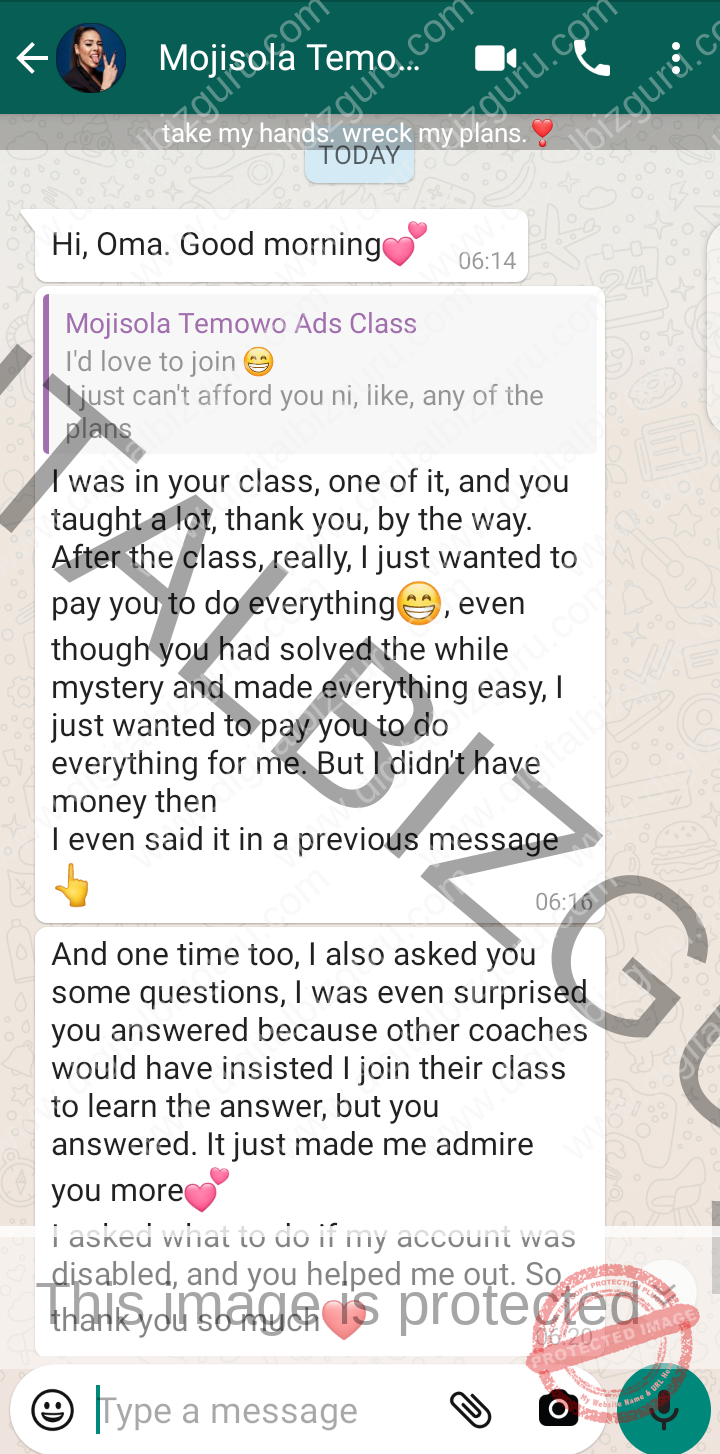
Task: Jump to the quoted Ads Class message
Action: (321, 375)
